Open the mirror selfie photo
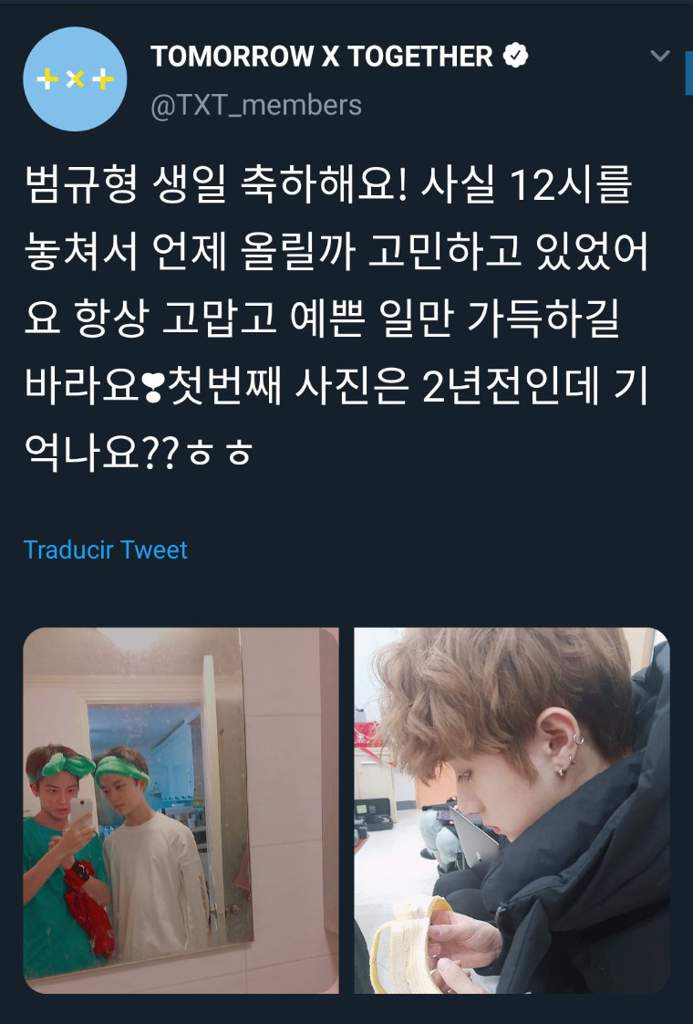The image size is (693, 1024). (181, 809)
